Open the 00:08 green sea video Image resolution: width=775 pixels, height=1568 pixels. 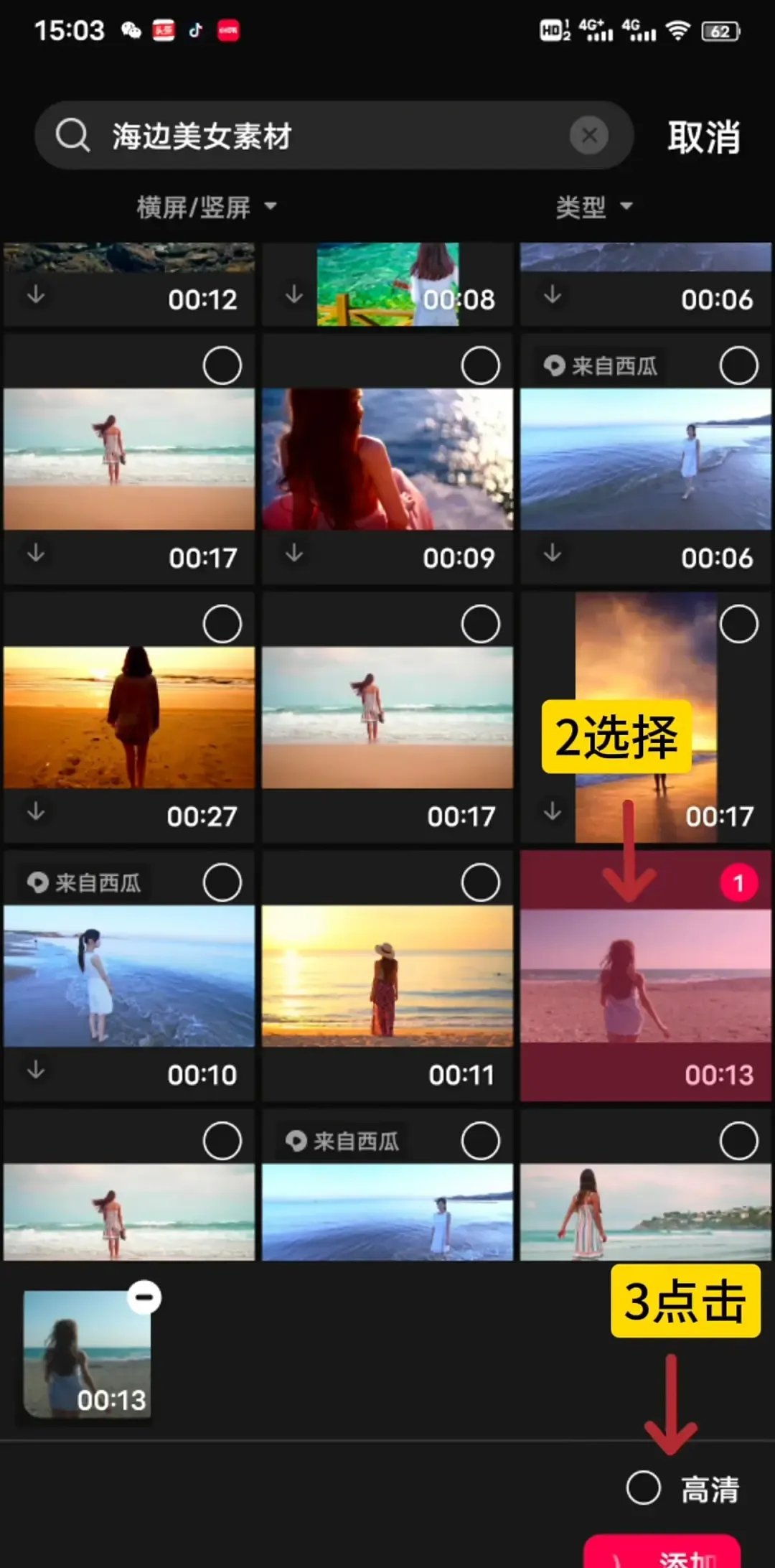[387, 284]
